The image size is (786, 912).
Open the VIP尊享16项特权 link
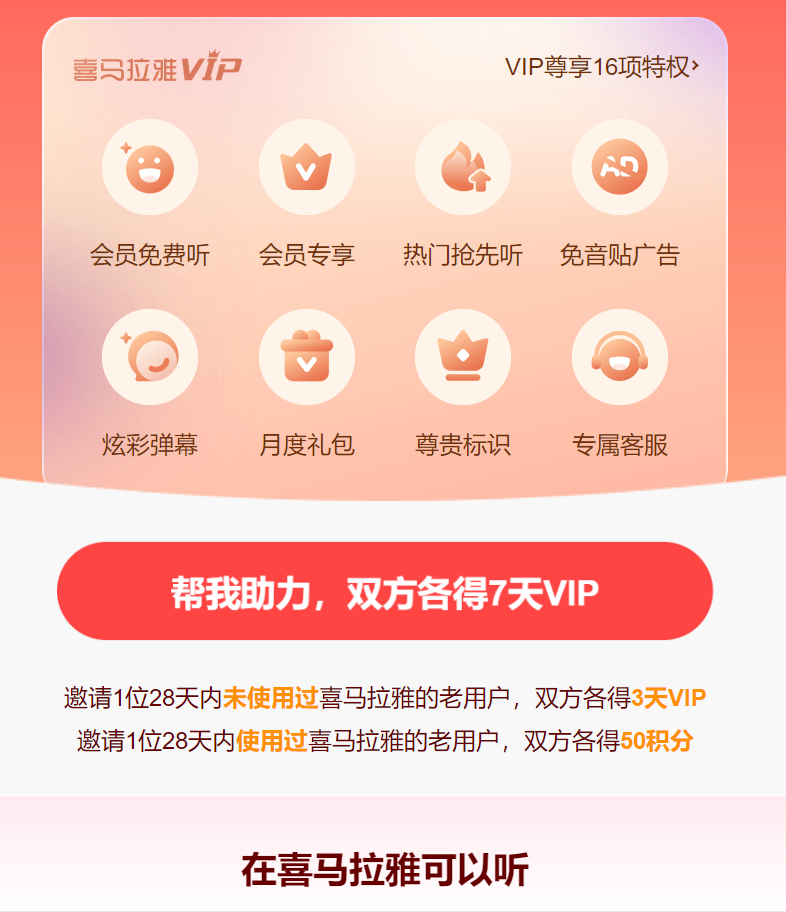pyautogui.click(x=601, y=68)
